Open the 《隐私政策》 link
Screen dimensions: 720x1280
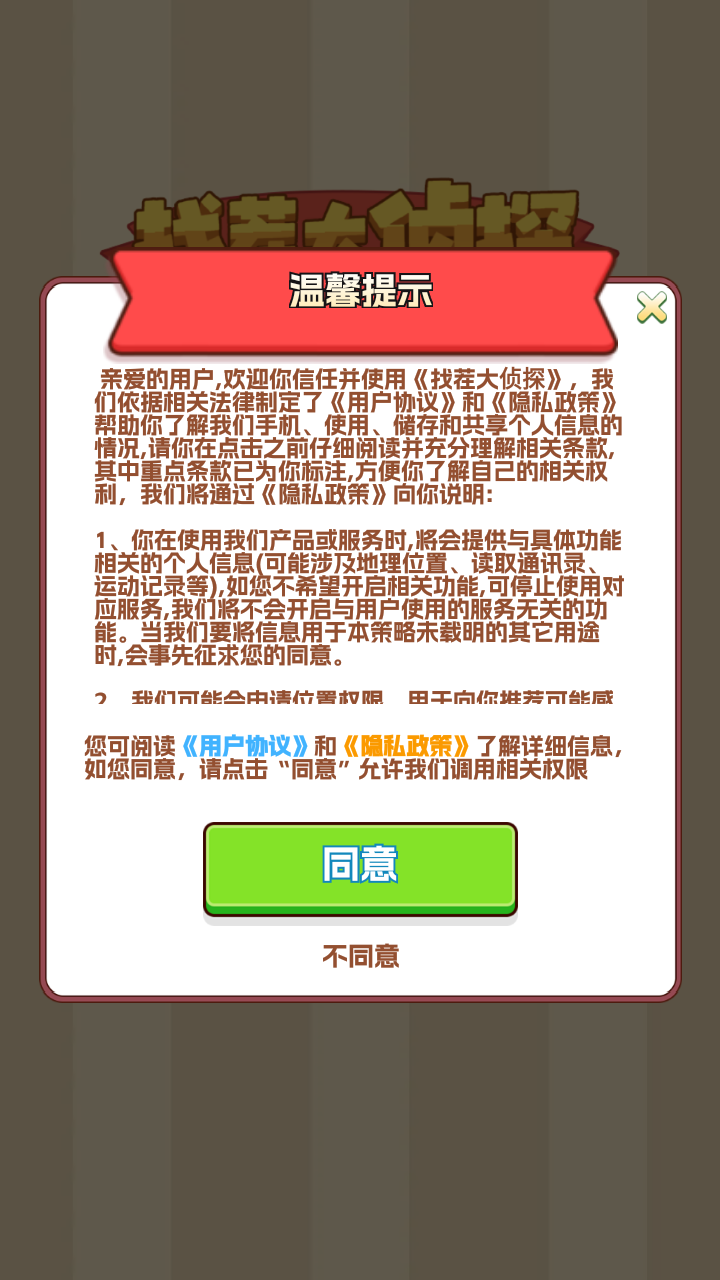tap(406, 746)
